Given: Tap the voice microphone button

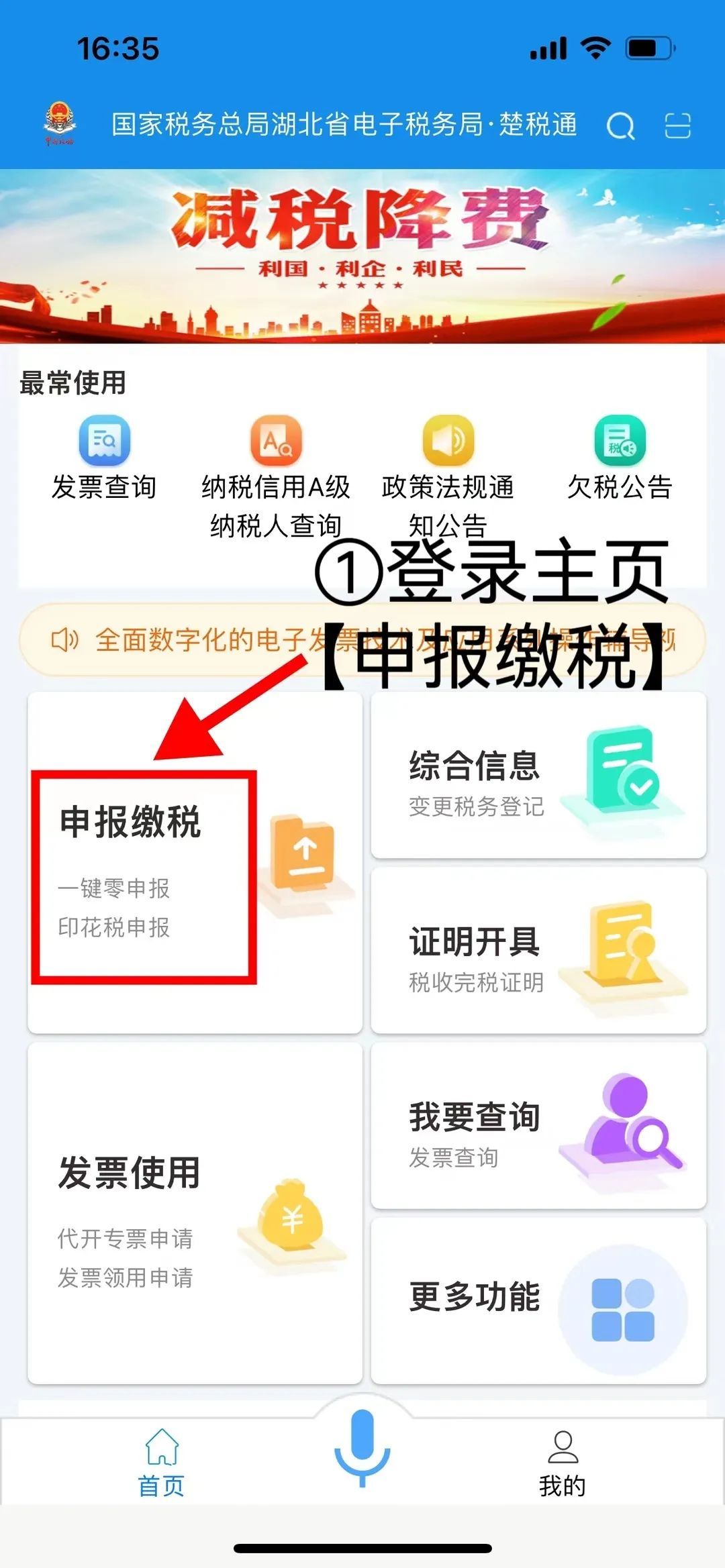Looking at the screenshot, I should [362, 1448].
